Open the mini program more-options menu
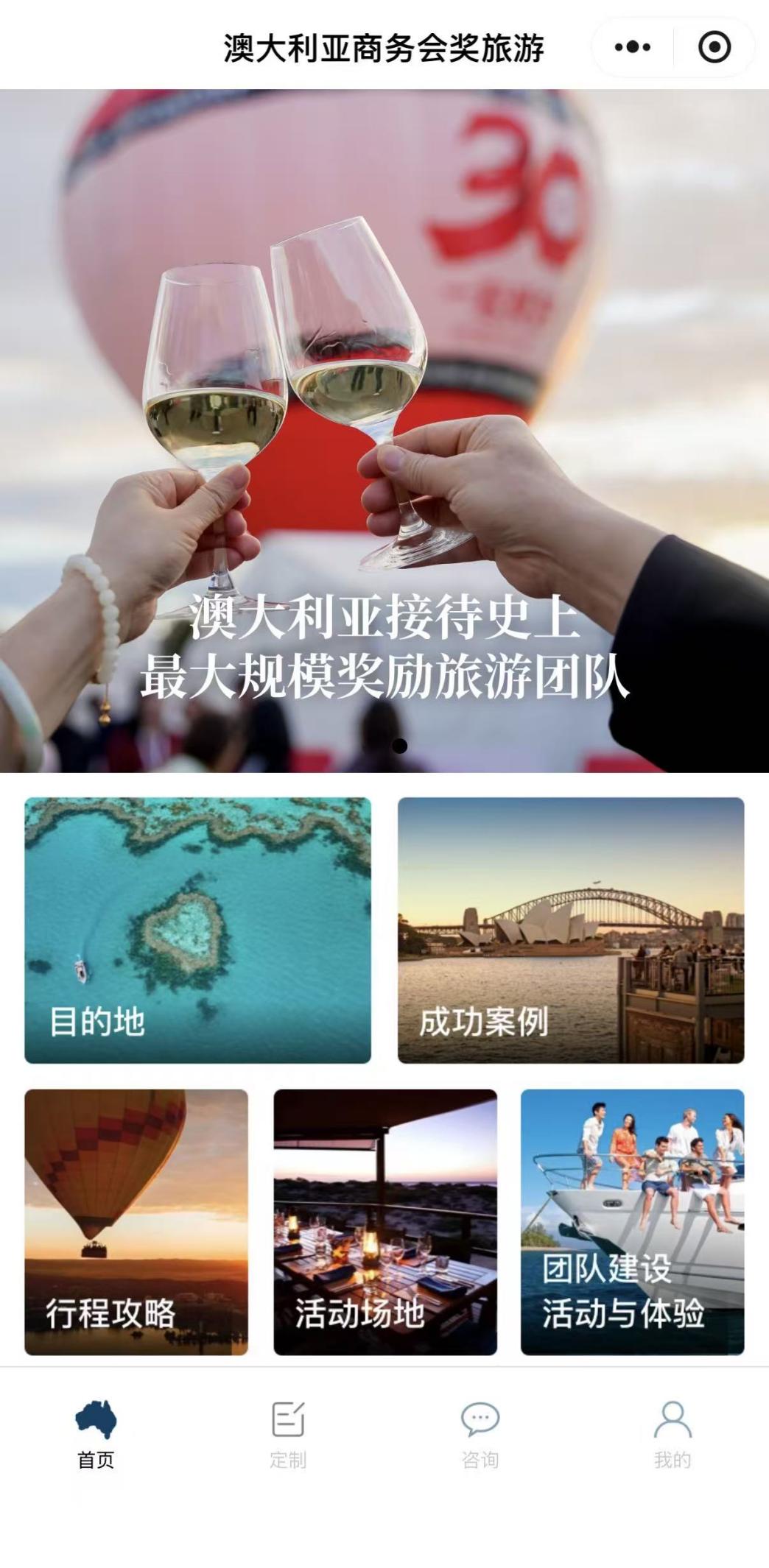This screenshot has height=1568, width=769. [632, 48]
